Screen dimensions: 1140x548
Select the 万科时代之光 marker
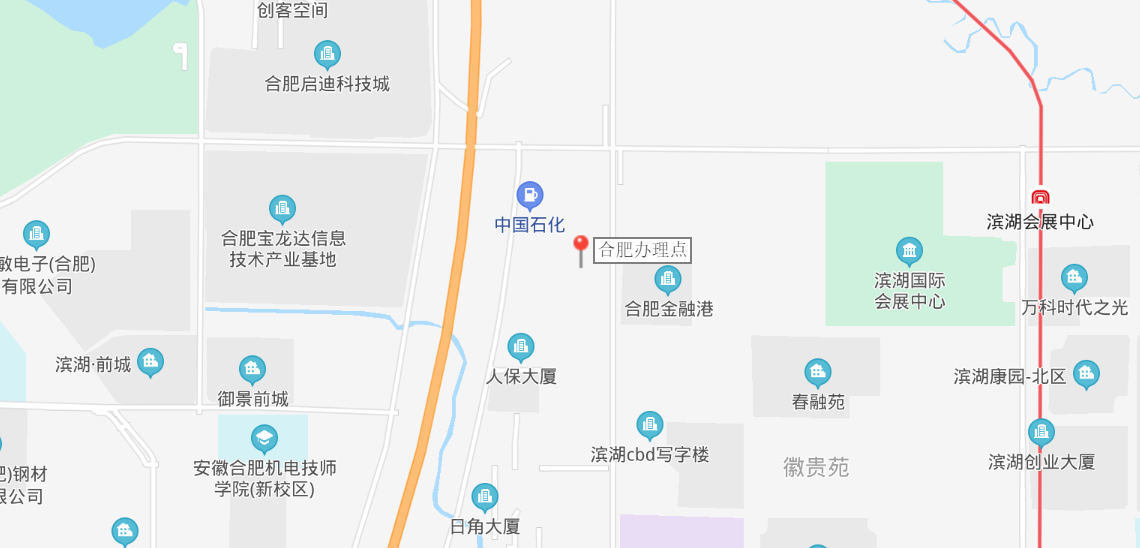1074,279
